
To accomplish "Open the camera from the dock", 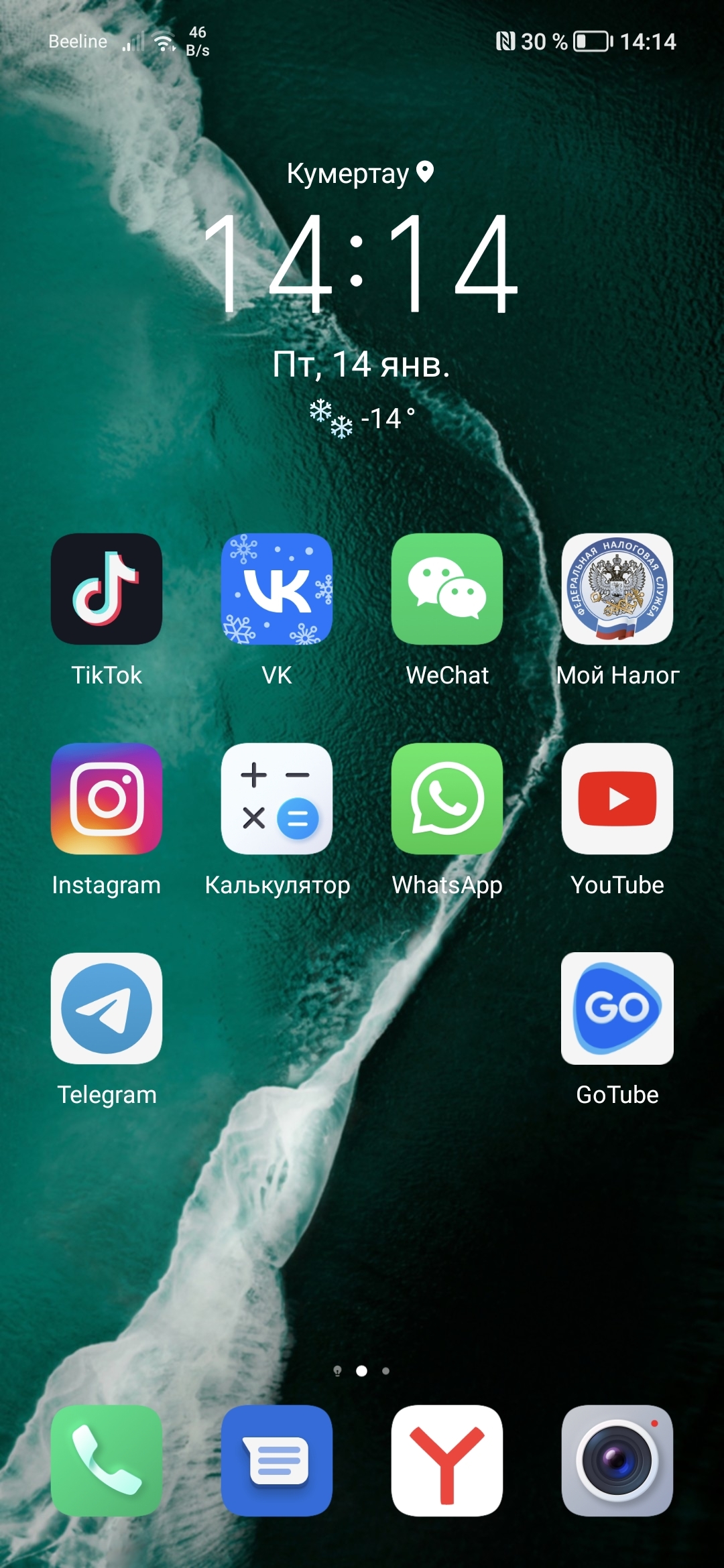I will pos(617,1461).
